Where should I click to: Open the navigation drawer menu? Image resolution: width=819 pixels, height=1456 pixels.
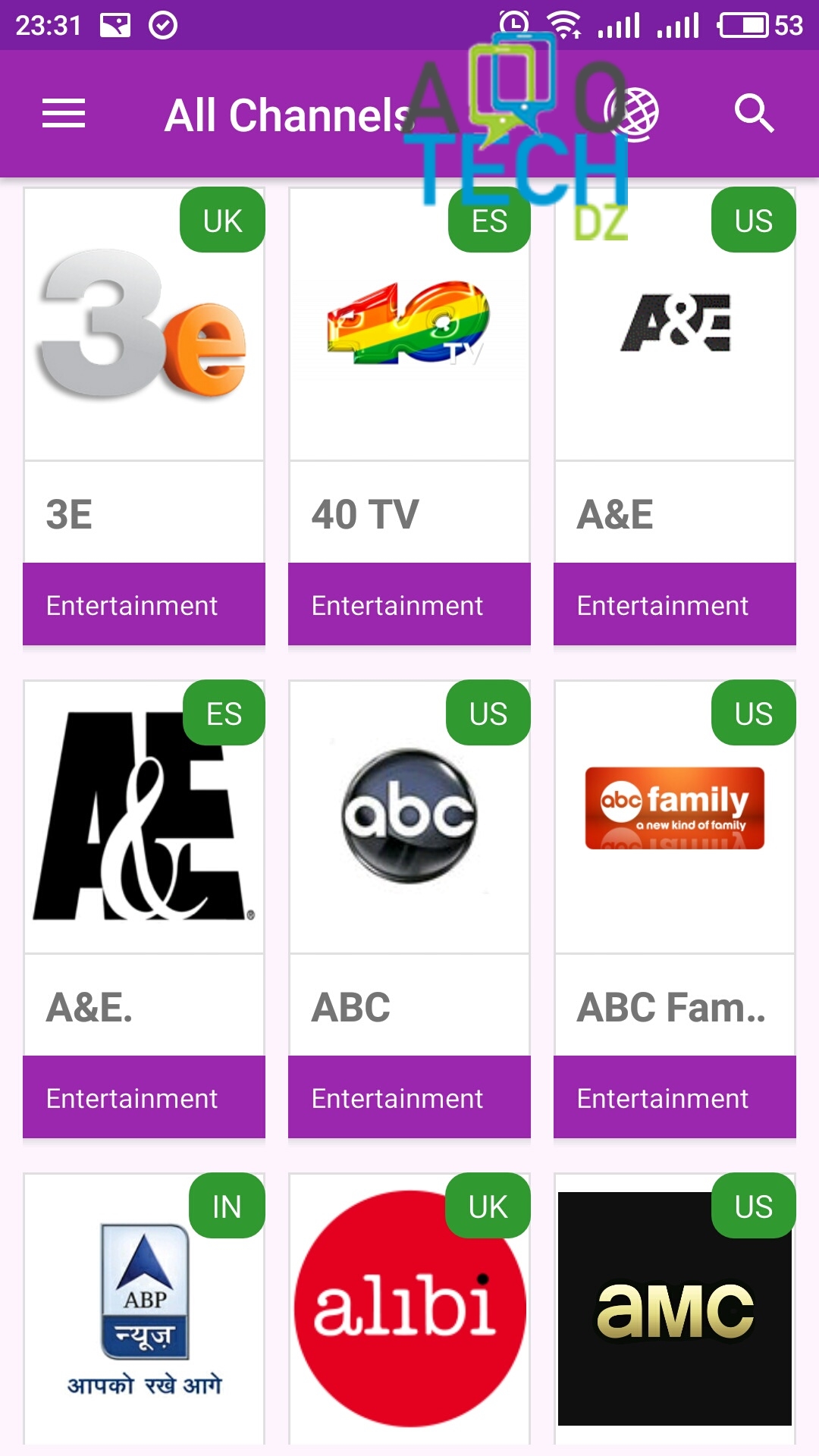pyautogui.click(x=64, y=114)
